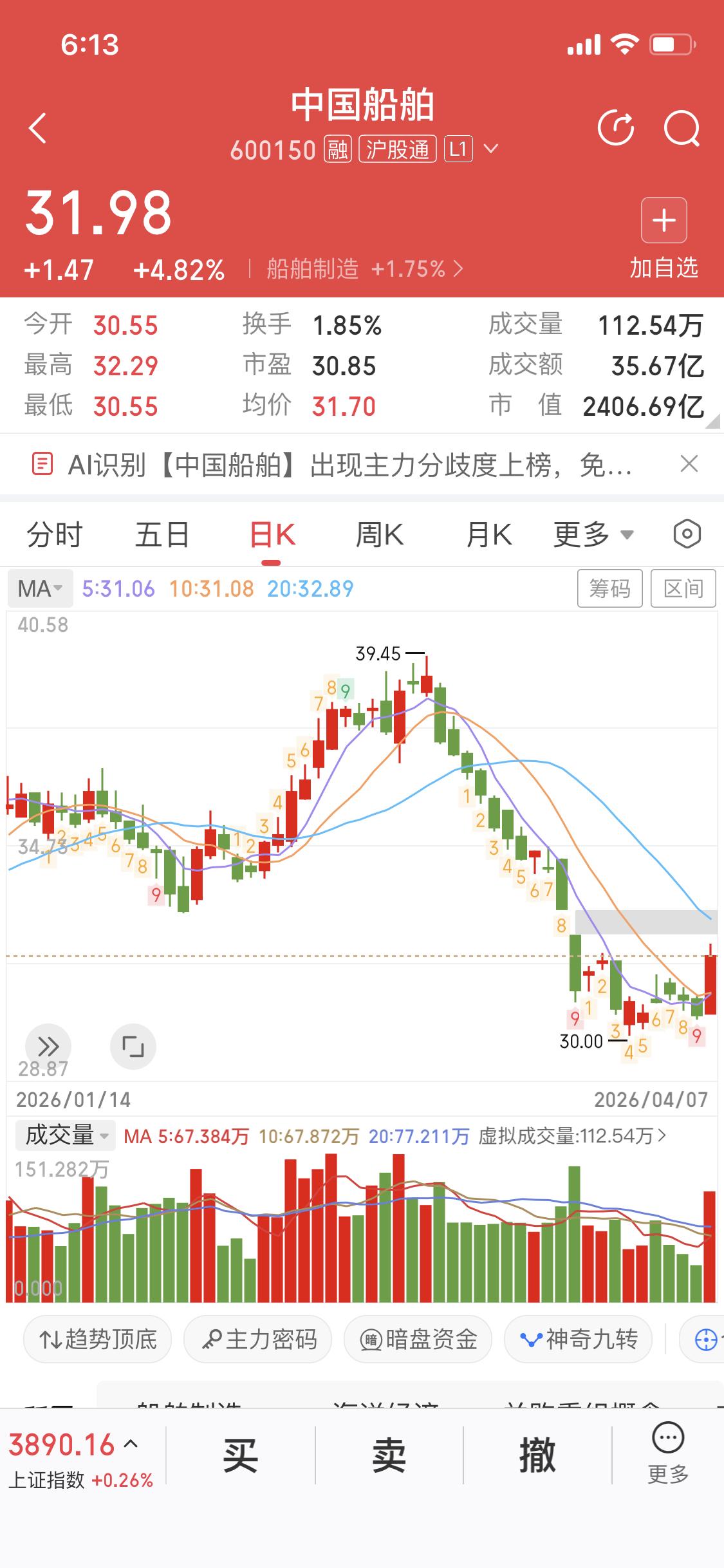This screenshot has width=724, height=1568.
Task: Switch to landscape chart view
Action: 133,1047
